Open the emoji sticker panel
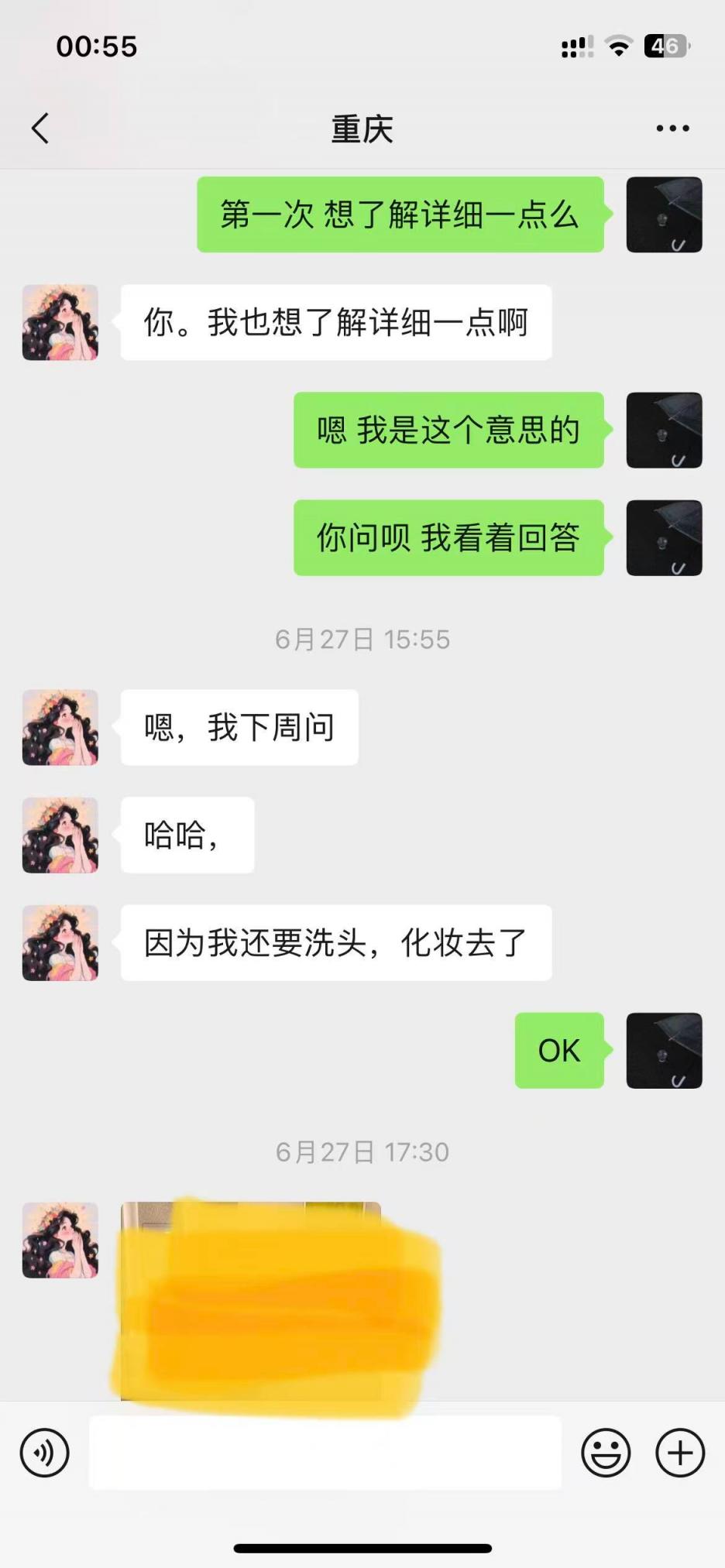Screen dimensions: 725x1568 (606, 1453)
